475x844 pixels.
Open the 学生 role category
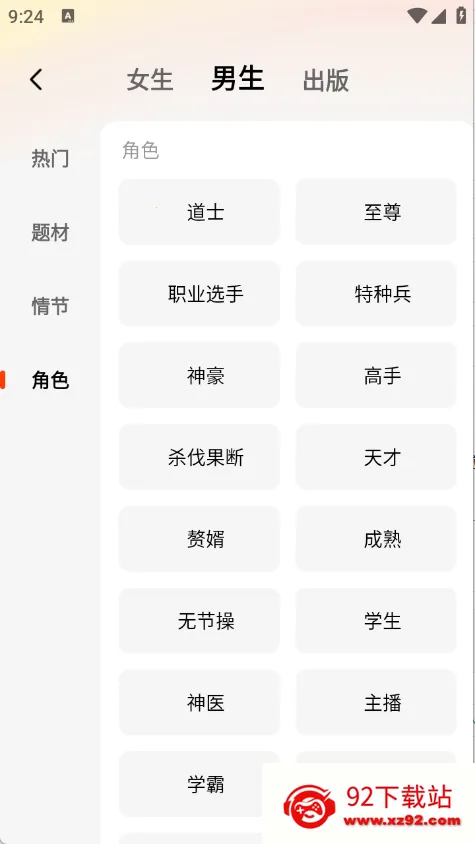point(376,621)
